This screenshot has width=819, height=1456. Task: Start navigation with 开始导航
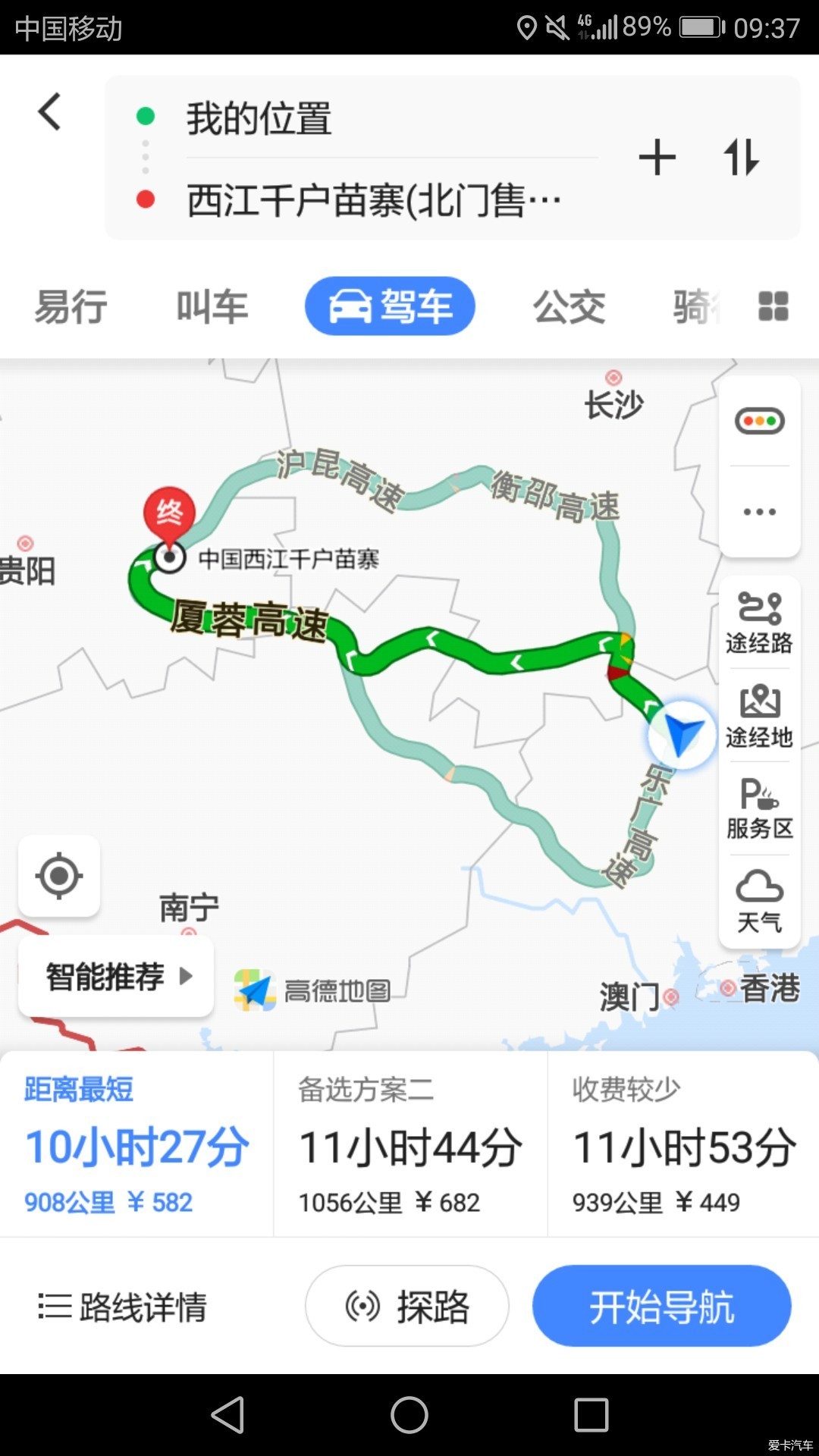click(661, 1307)
